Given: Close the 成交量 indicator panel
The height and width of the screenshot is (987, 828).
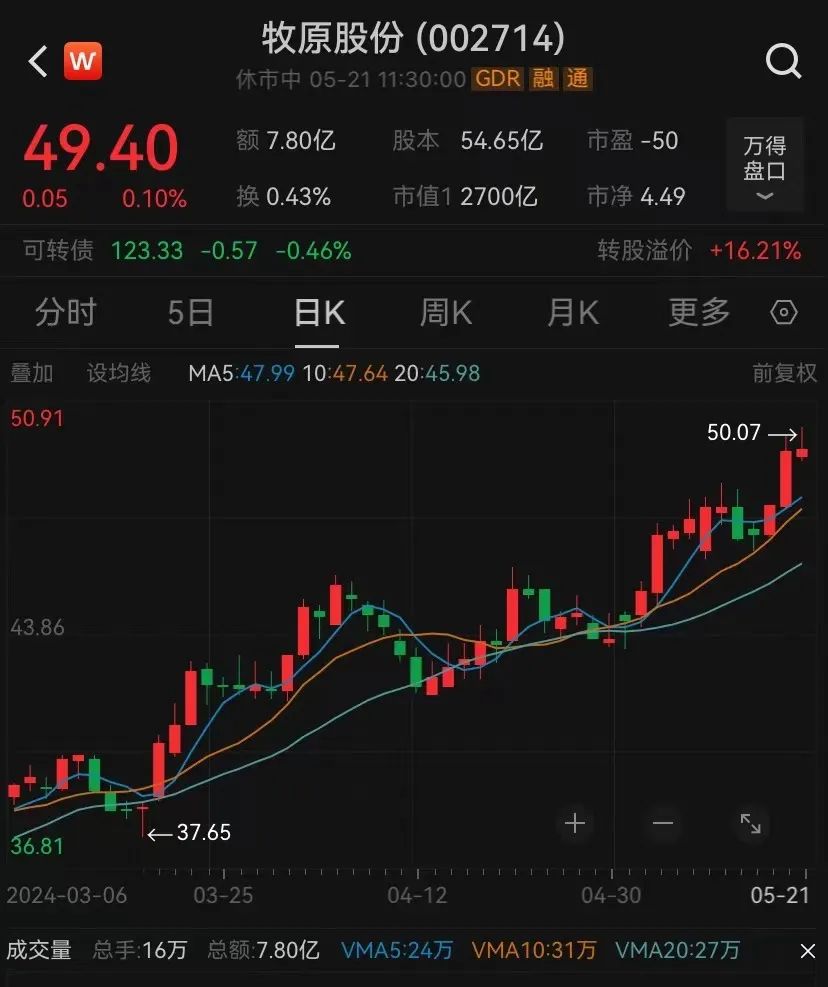Looking at the screenshot, I should coord(807,950).
